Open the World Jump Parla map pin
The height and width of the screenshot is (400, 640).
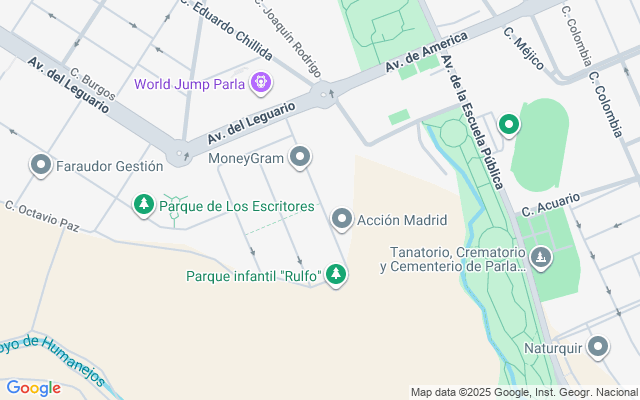click(x=262, y=82)
